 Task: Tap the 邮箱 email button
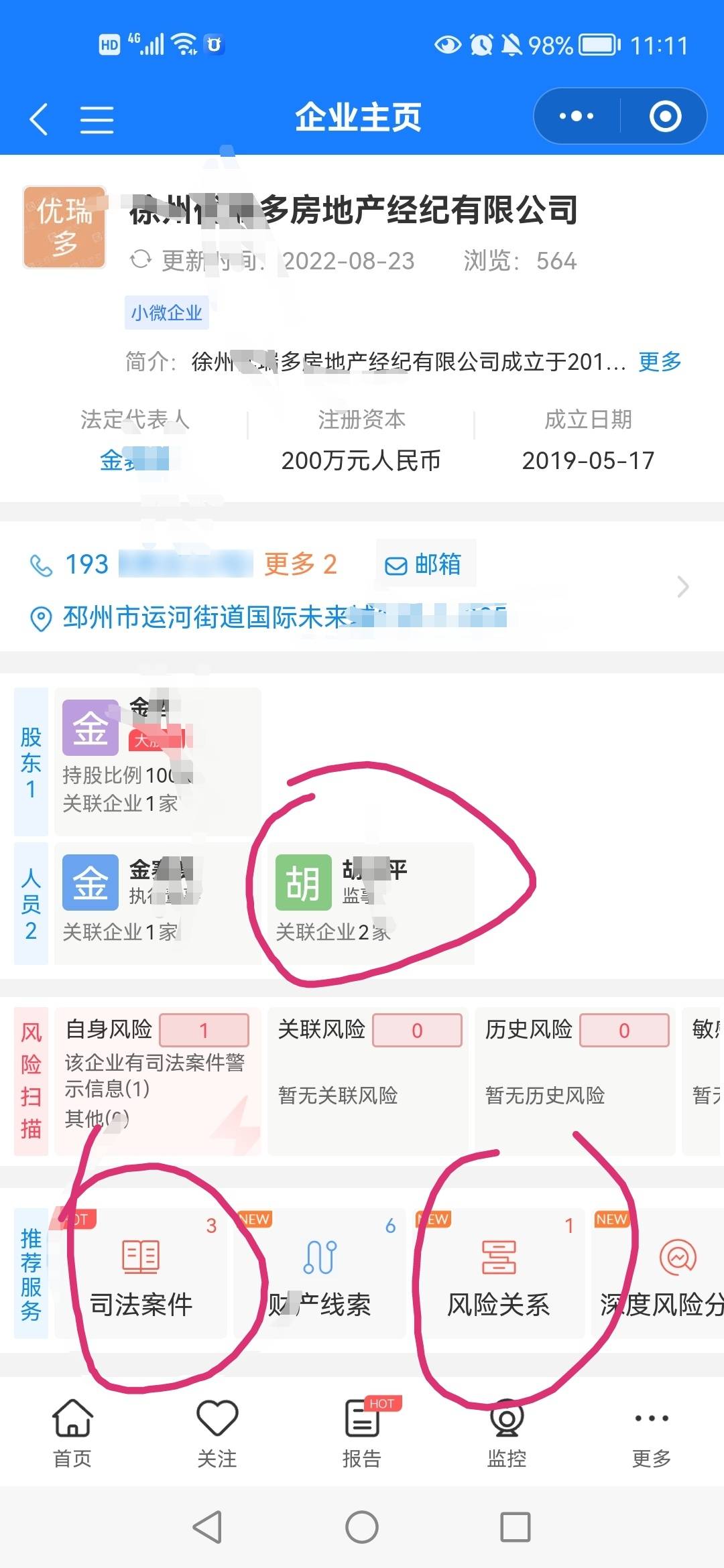pos(425,564)
